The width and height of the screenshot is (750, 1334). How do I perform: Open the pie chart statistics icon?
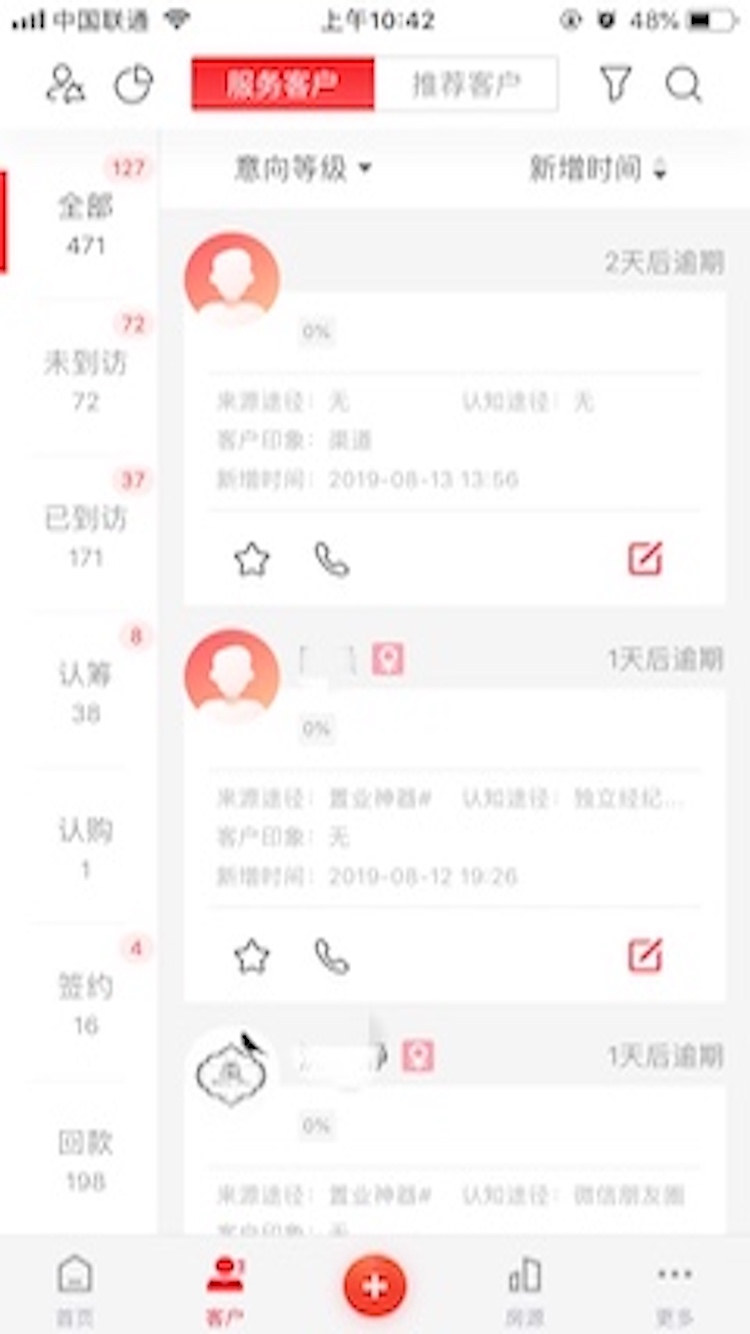[134, 85]
